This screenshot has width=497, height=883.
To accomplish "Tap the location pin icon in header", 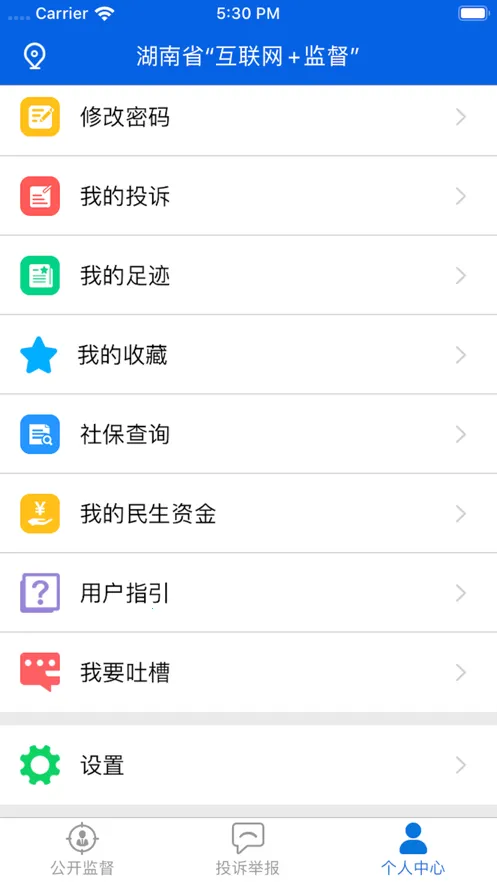I will pos(35,56).
